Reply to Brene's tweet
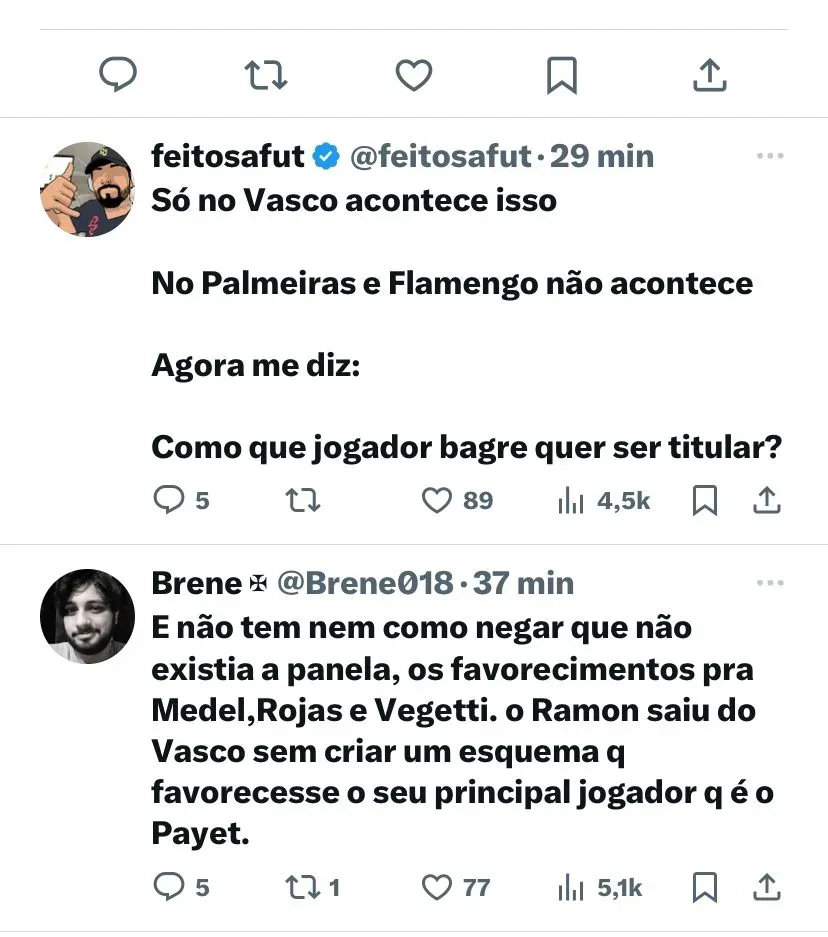Viewport: 828px width, 937px height. (x=168, y=886)
